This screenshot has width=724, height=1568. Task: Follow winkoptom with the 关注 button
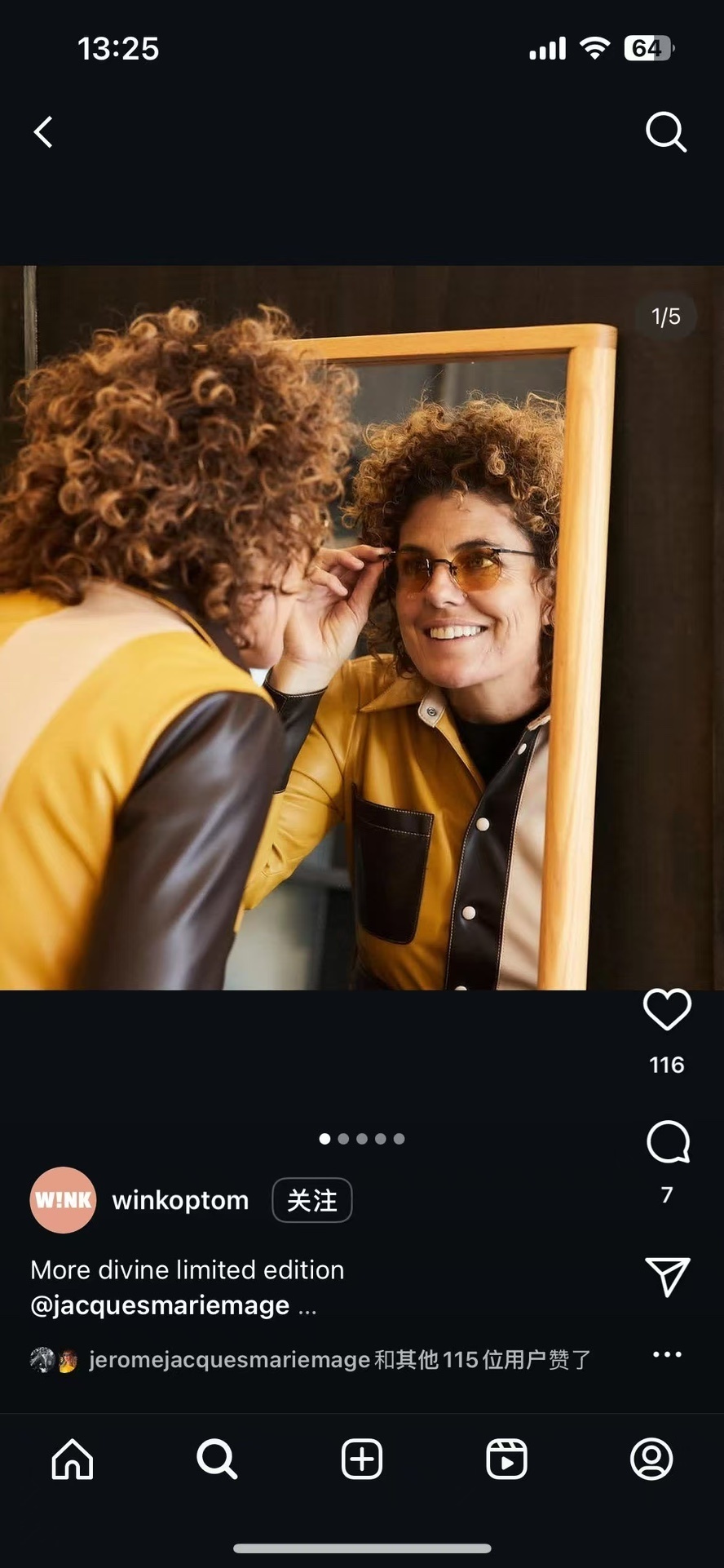point(311,1200)
